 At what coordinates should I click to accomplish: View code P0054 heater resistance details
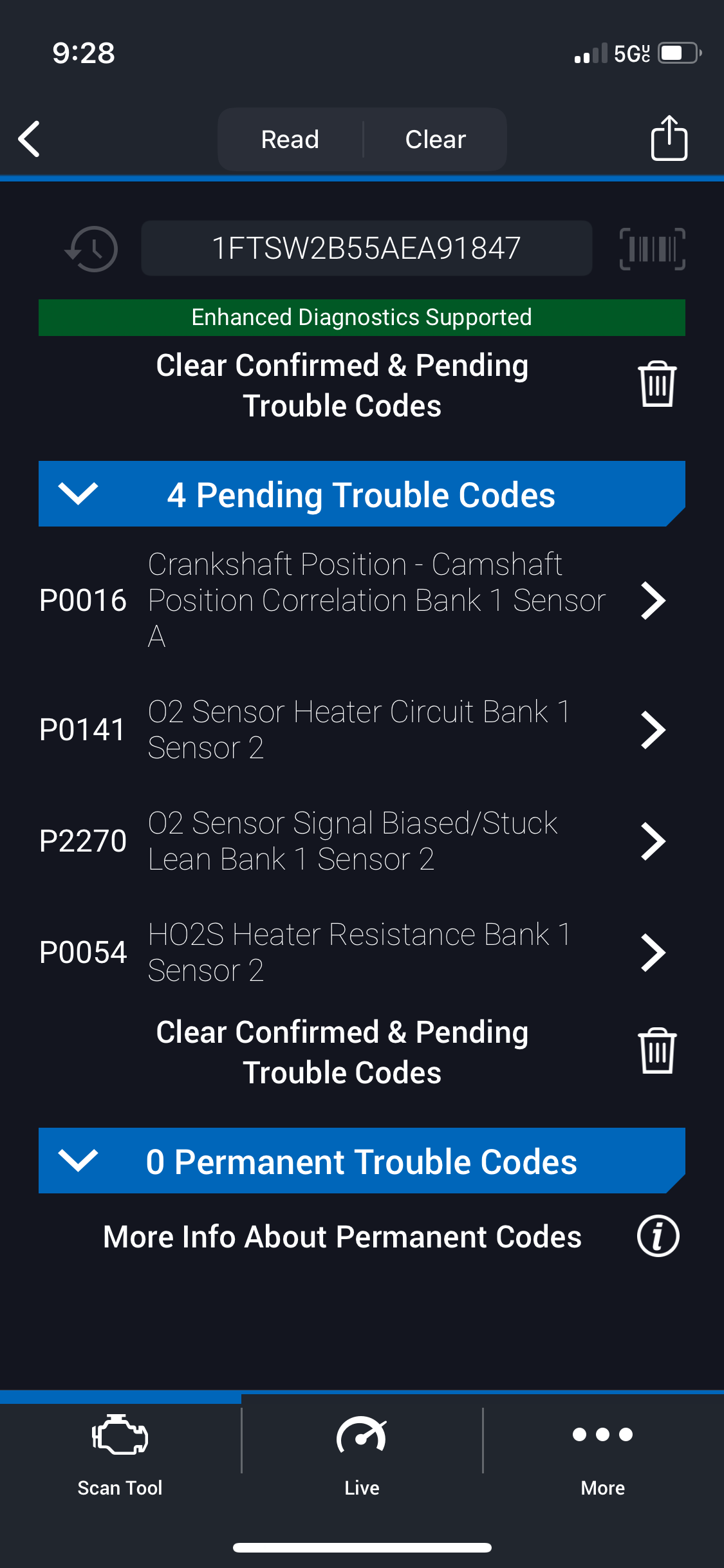(353, 953)
